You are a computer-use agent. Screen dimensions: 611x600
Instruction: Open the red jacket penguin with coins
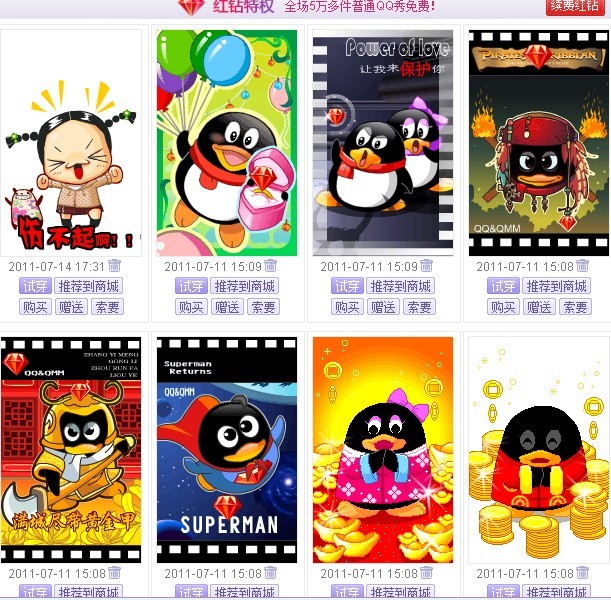point(539,449)
